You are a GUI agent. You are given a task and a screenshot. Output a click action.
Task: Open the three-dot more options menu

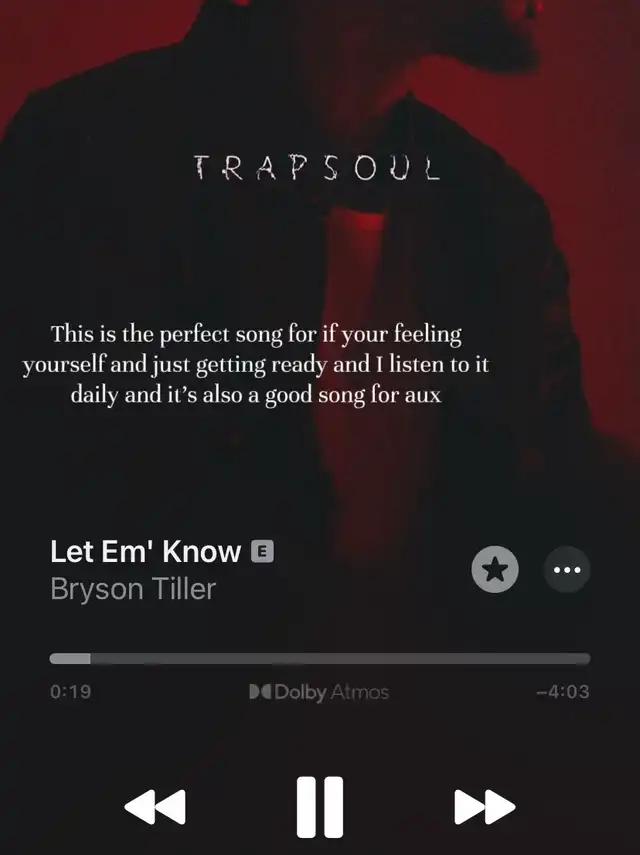tap(567, 569)
